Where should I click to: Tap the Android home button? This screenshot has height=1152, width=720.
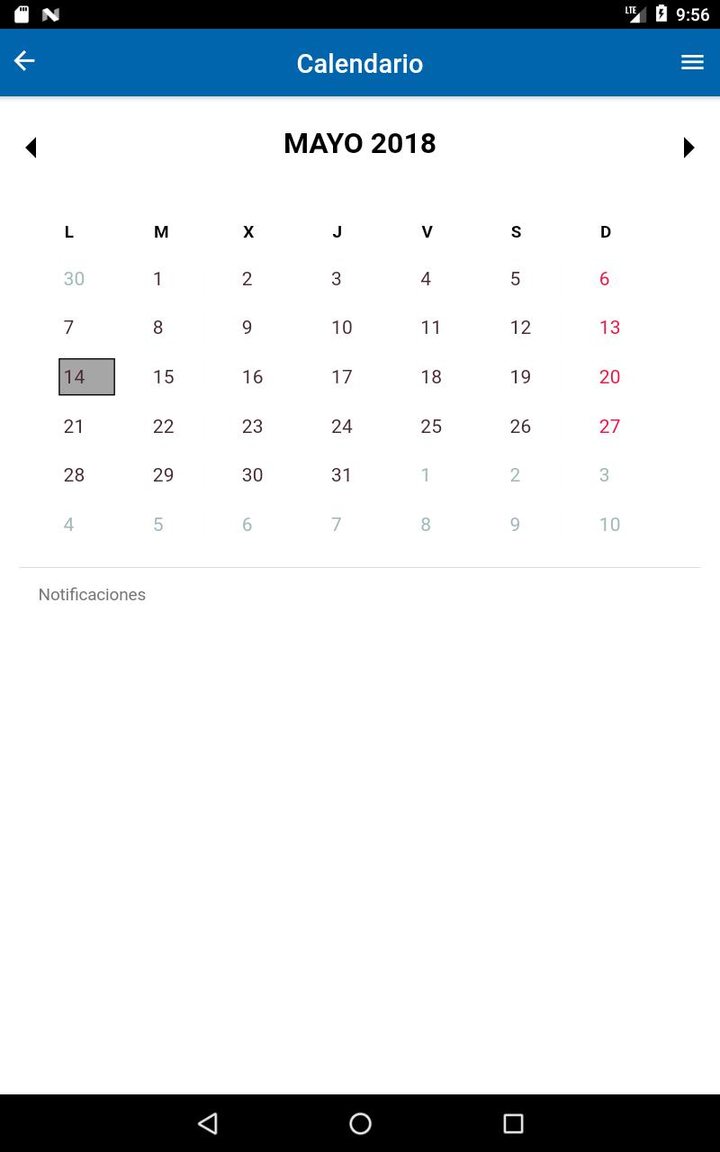[x=359, y=1122]
